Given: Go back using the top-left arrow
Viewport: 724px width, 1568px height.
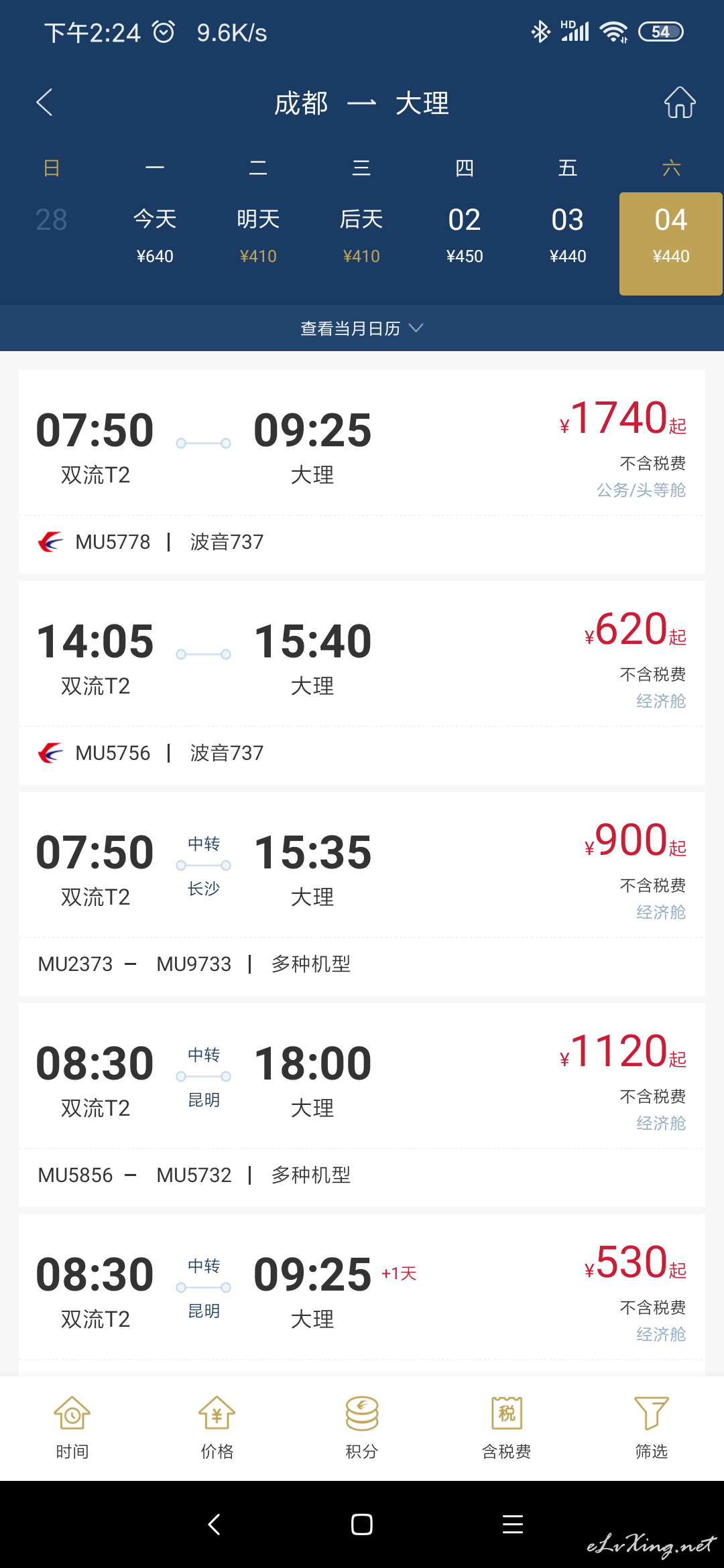Looking at the screenshot, I should tap(44, 103).
